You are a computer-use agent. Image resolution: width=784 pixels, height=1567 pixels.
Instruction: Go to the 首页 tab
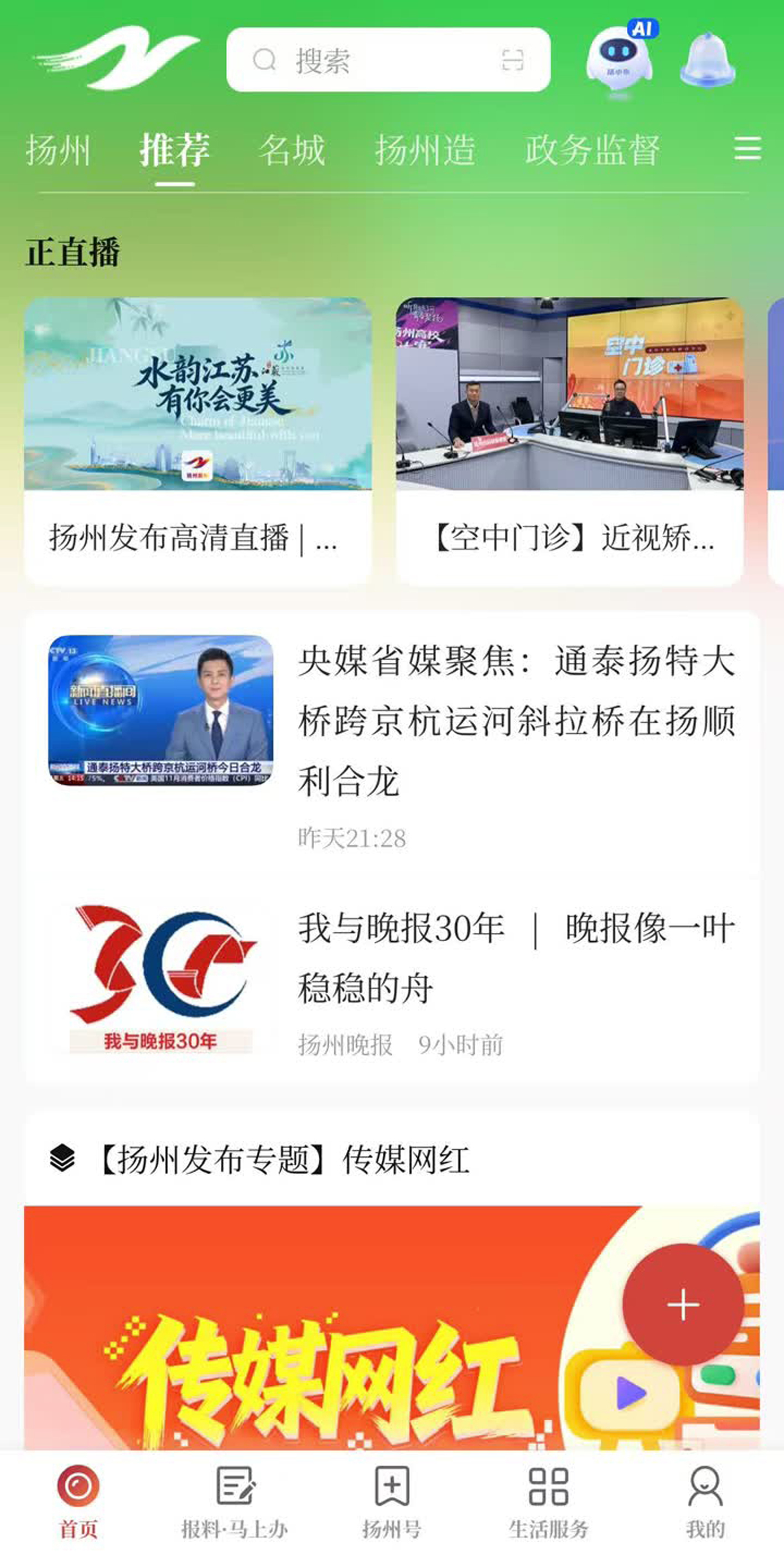[79, 1500]
